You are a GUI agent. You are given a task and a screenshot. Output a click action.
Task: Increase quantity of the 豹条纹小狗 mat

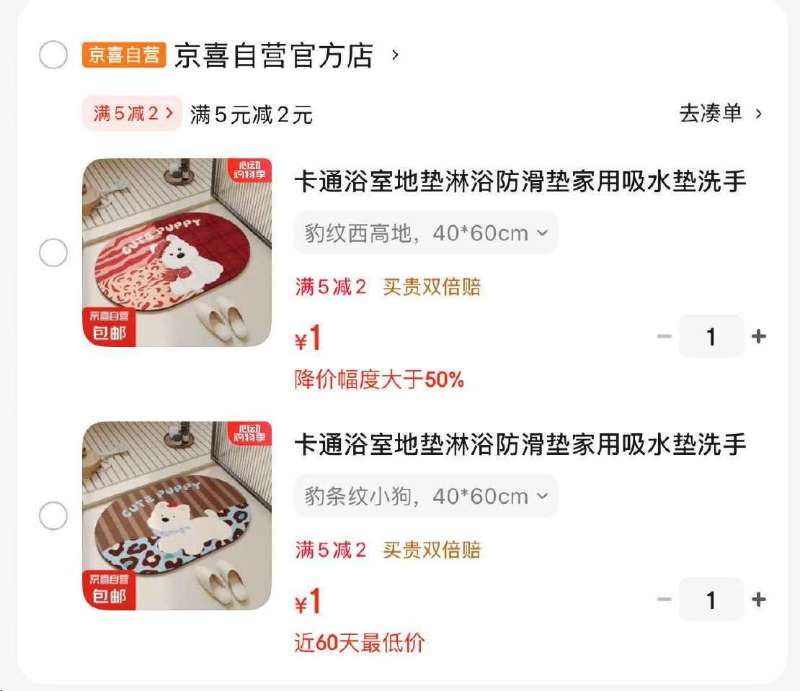[759, 600]
